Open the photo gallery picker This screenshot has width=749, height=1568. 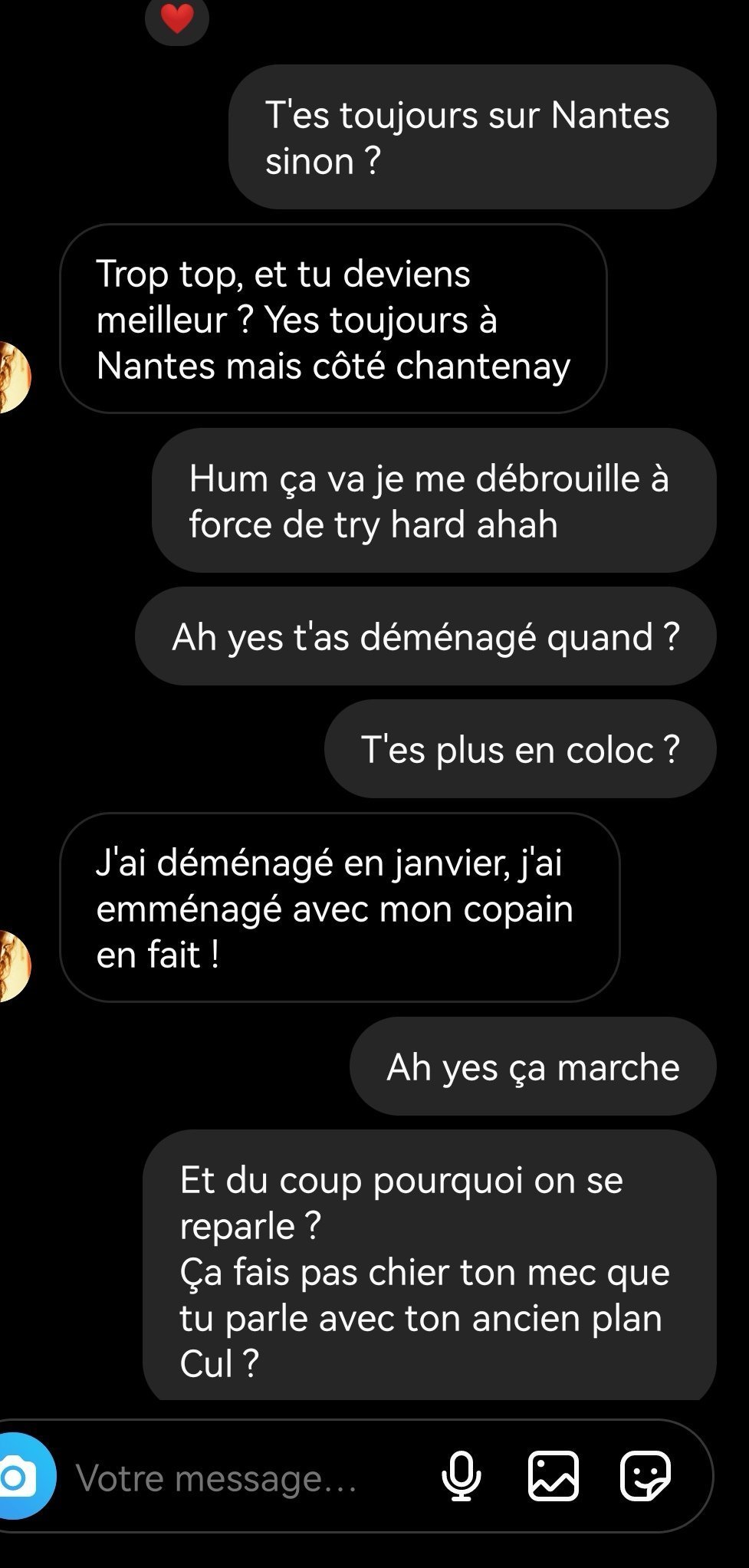(553, 1476)
